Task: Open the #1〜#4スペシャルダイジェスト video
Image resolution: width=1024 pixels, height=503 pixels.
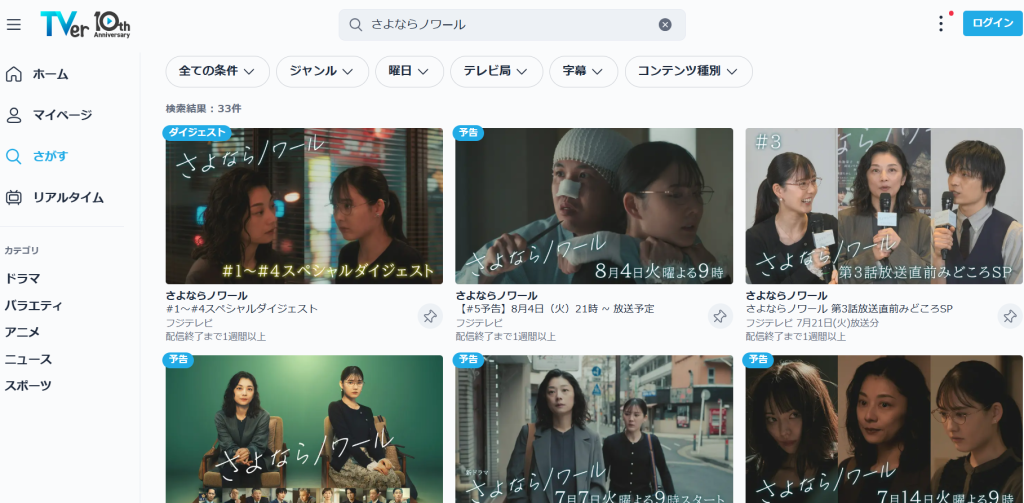Action: point(304,206)
